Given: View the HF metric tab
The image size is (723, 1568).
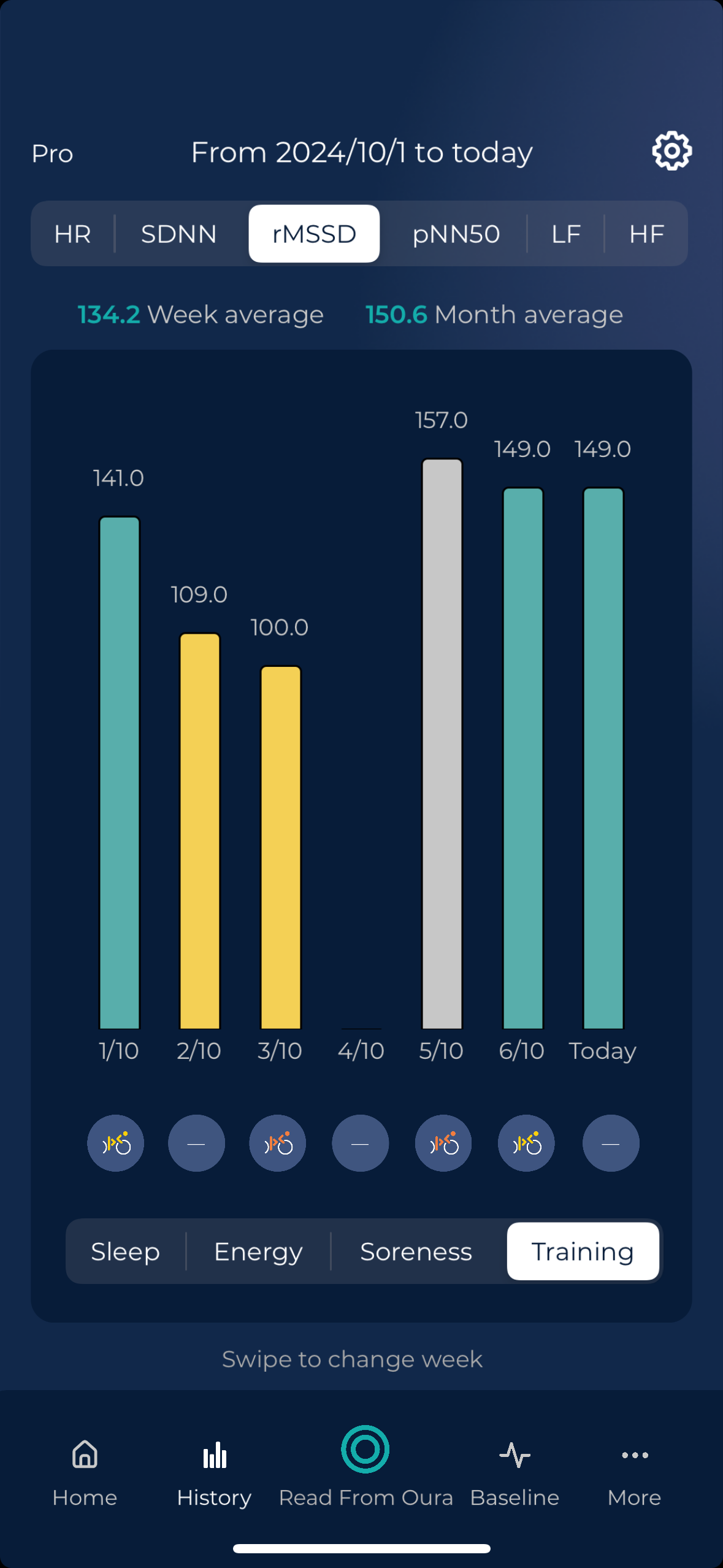Looking at the screenshot, I should [646, 234].
